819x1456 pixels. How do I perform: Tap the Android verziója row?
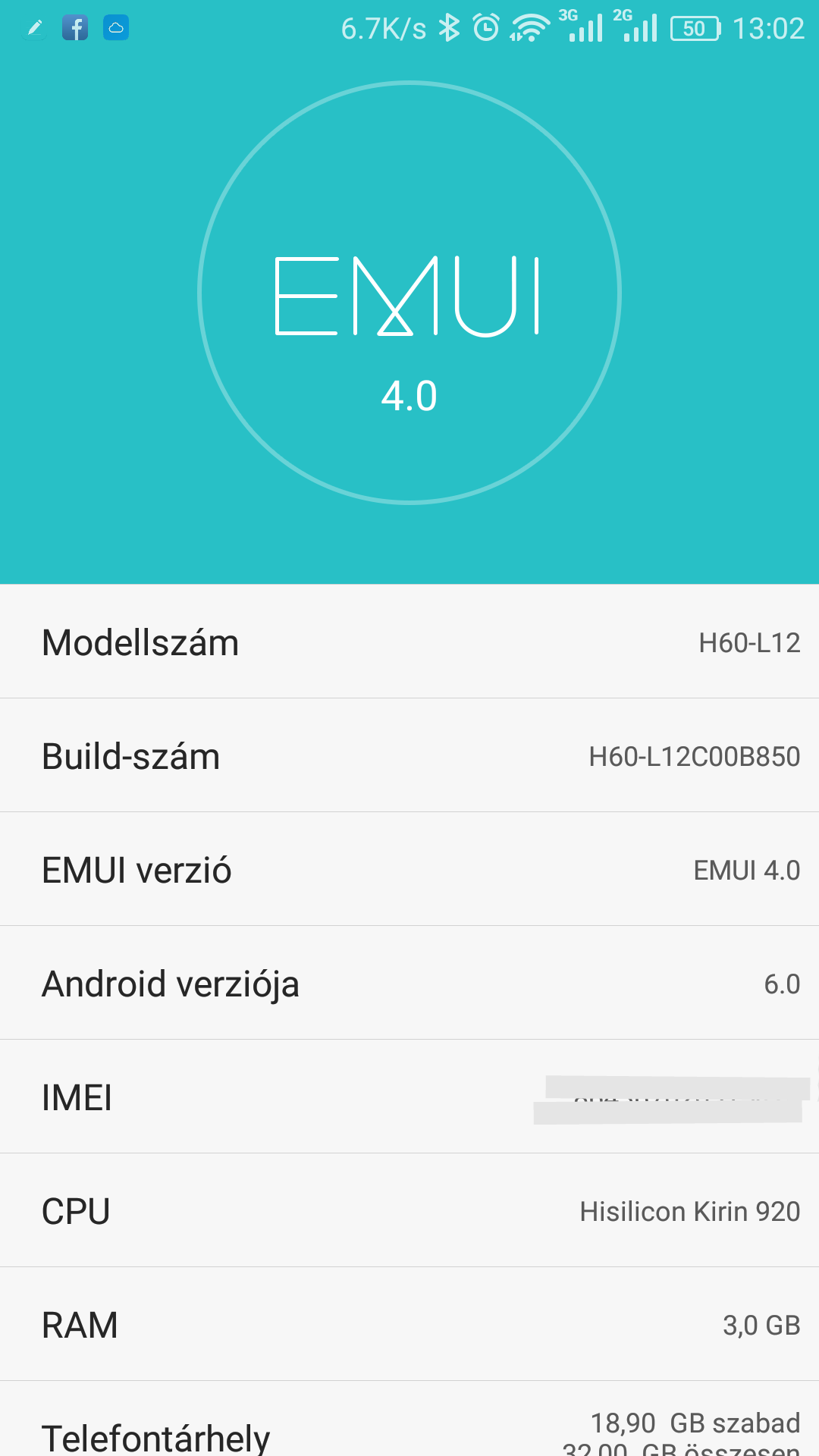coord(409,984)
